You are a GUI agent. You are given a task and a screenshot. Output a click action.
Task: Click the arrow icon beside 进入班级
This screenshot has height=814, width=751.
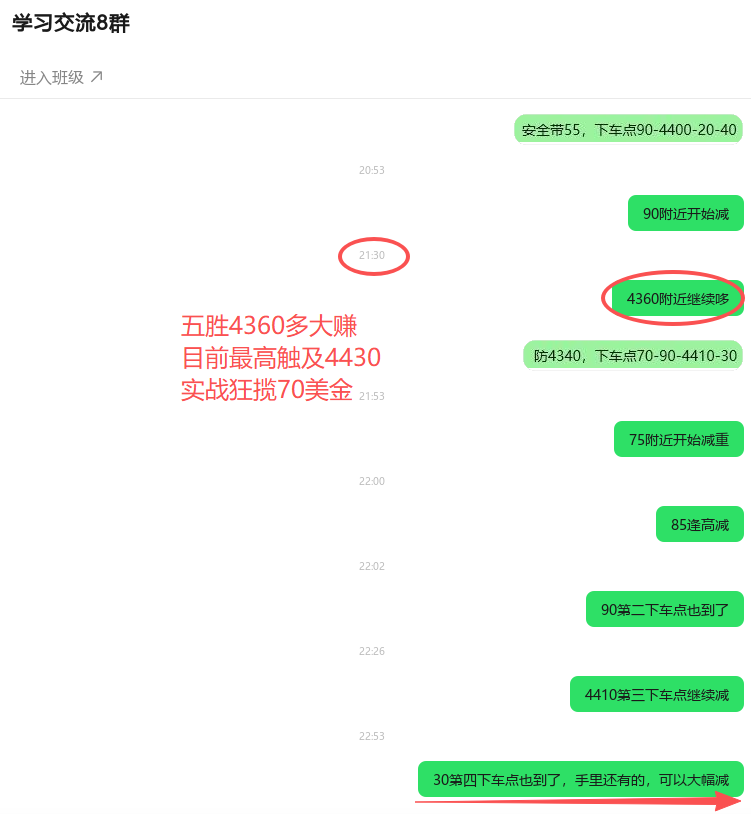pos(92,75)
